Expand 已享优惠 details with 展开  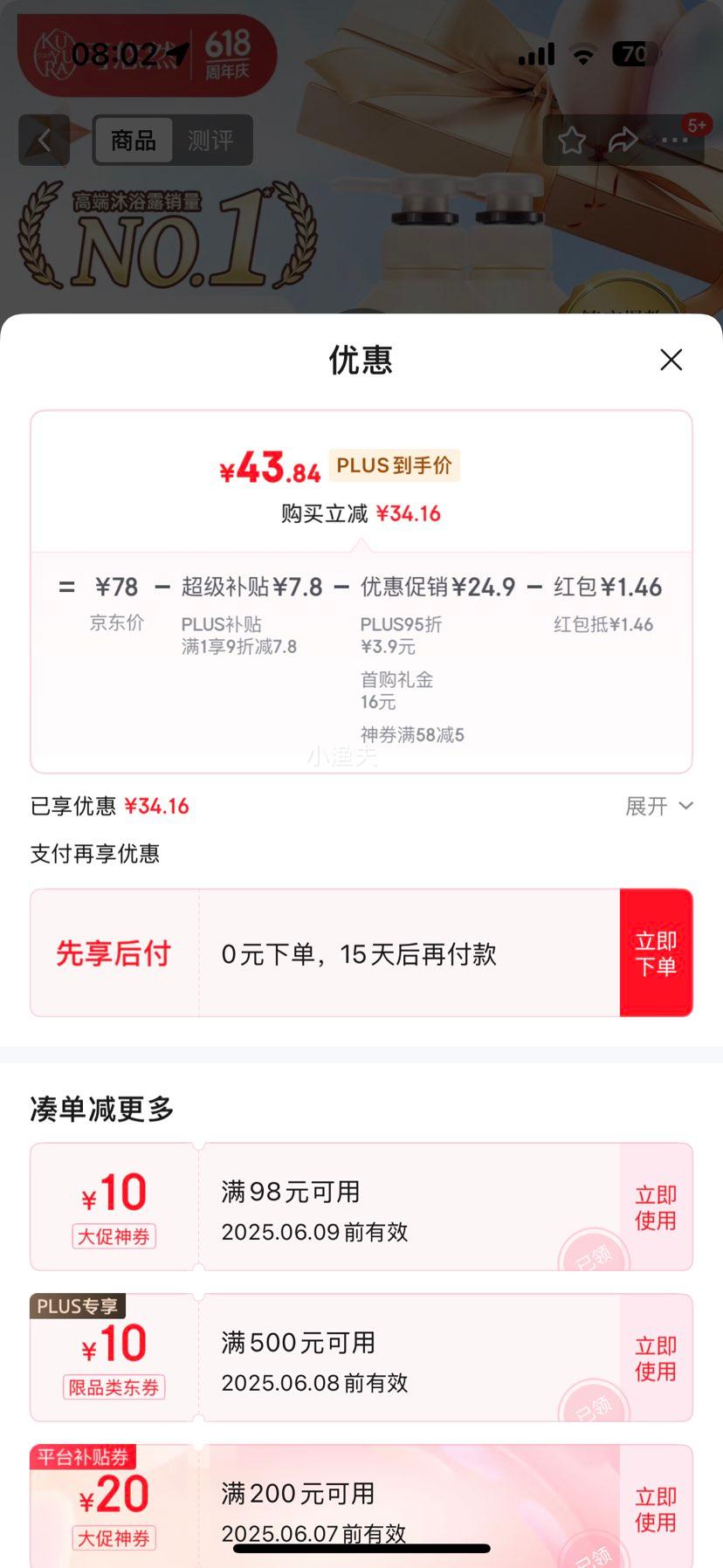click(658, 806)
